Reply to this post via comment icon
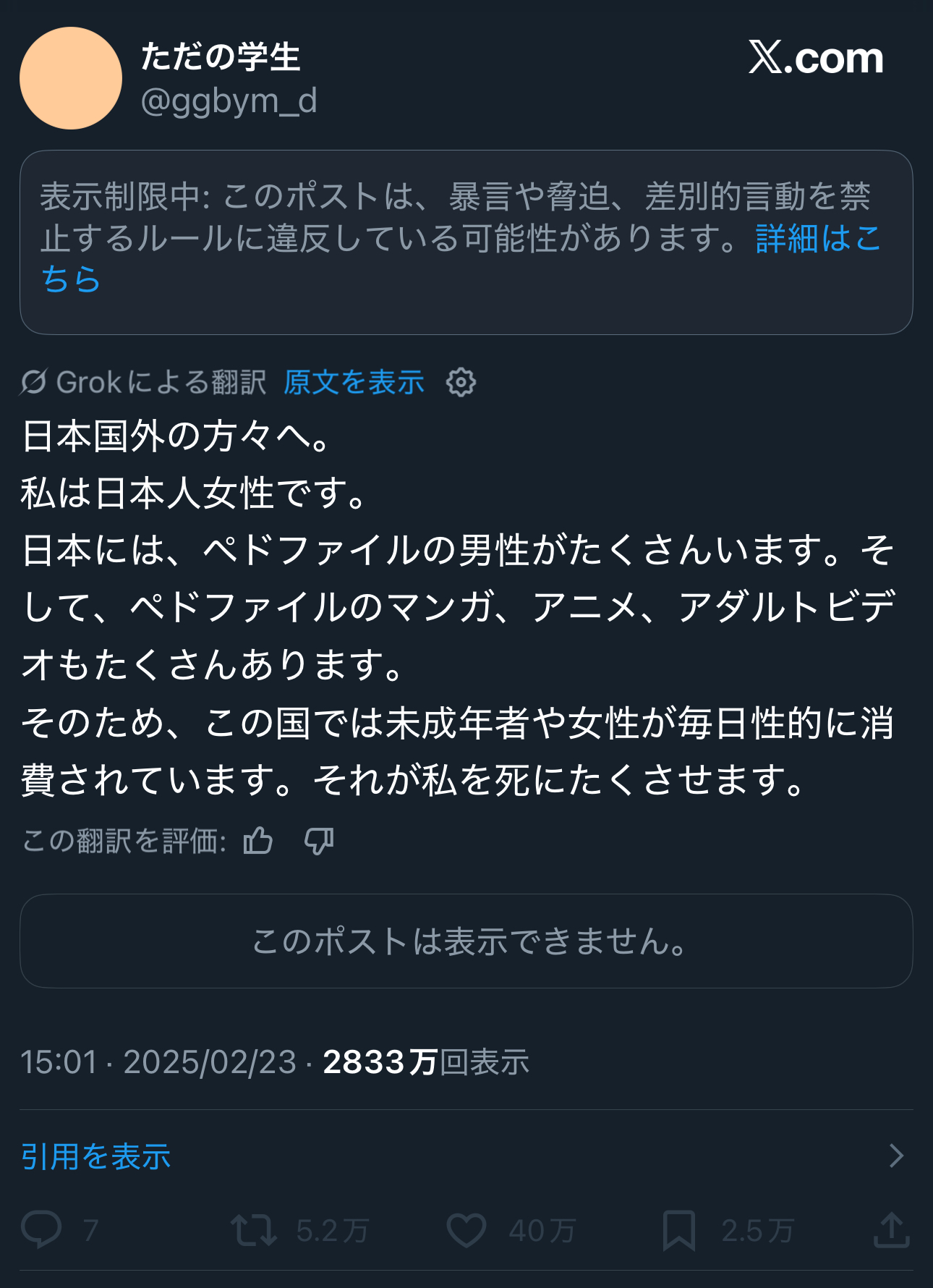Screen dimensions: 933x1288 coord(41,1230)
